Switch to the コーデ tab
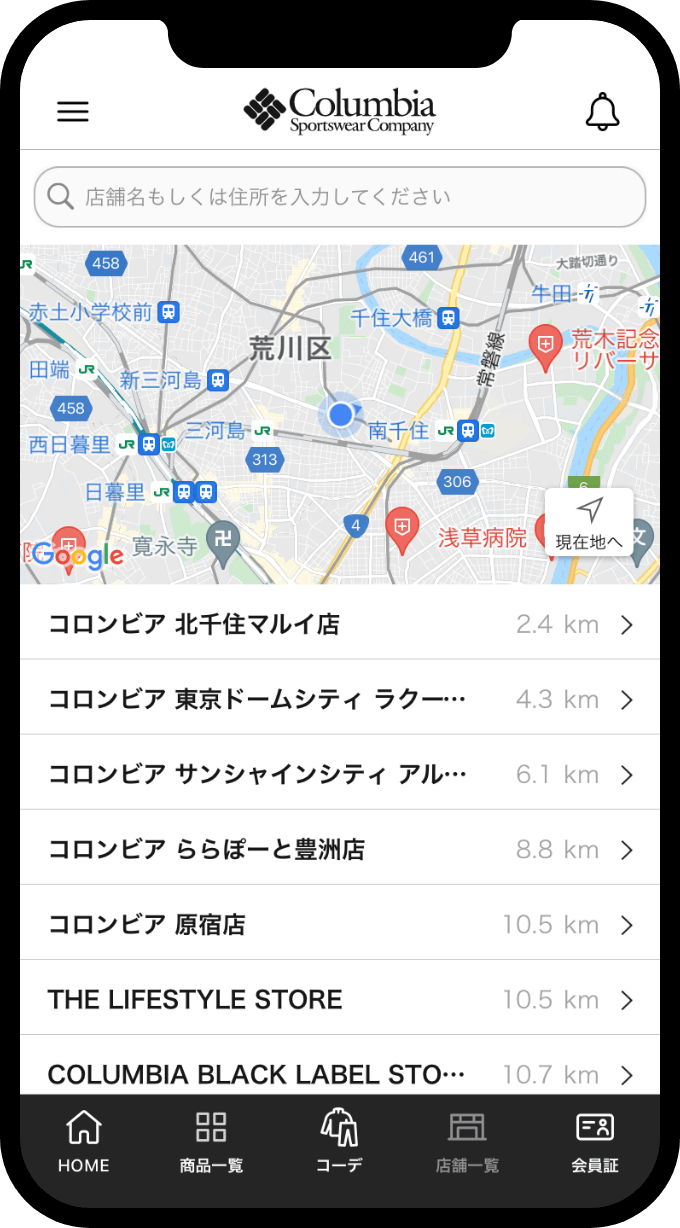Viewport: 680px width, 1228px height. tap(339, 1142)
